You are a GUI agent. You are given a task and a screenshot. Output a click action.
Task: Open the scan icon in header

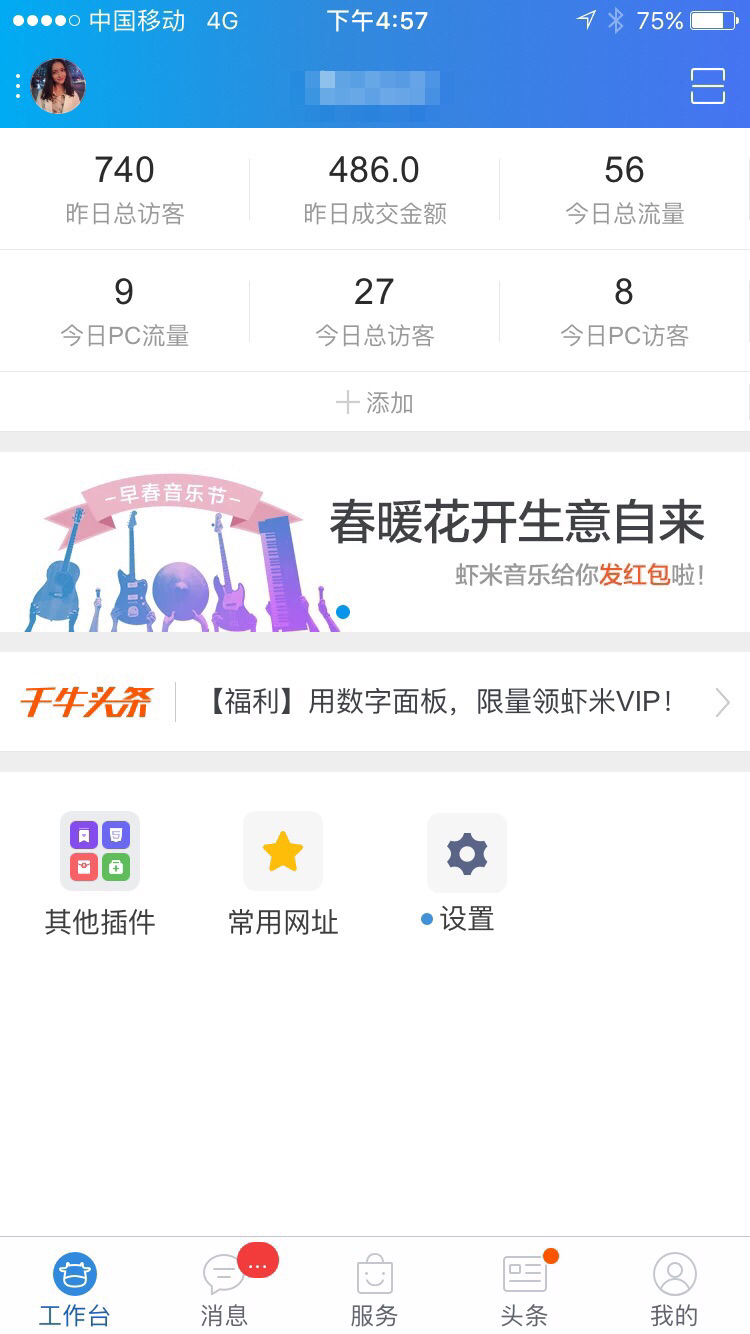[707, 86]
